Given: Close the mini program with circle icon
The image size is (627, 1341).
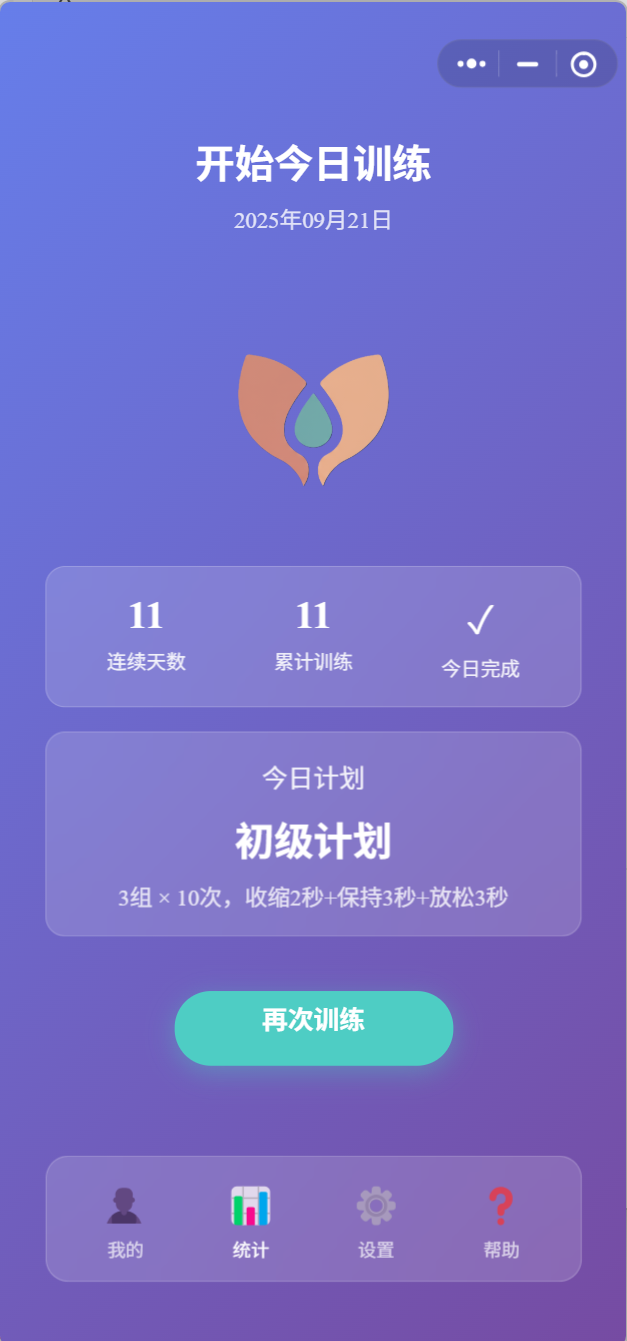Looking at the screenshot, I should point(583,65).
